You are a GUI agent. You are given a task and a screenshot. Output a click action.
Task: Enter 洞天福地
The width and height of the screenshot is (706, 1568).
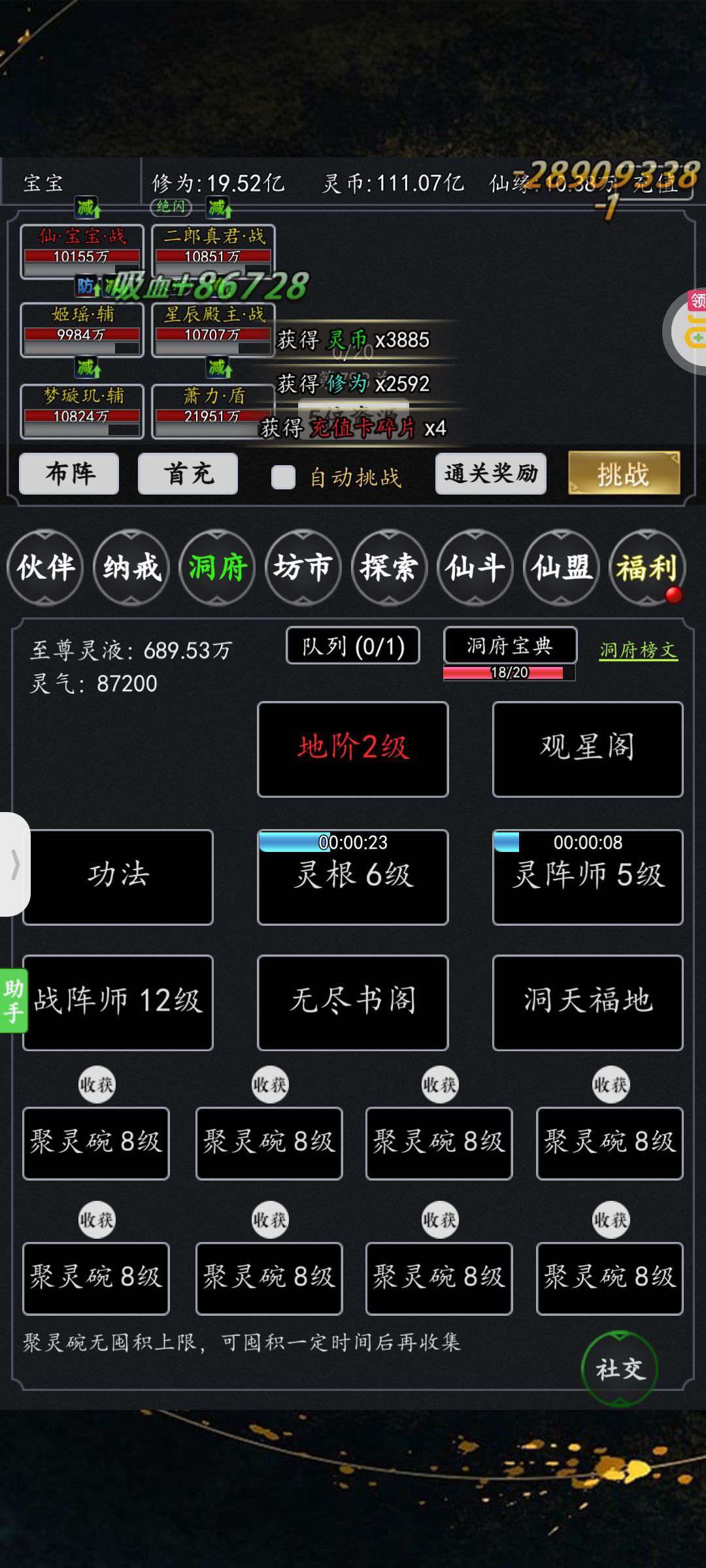[587, 1002]
